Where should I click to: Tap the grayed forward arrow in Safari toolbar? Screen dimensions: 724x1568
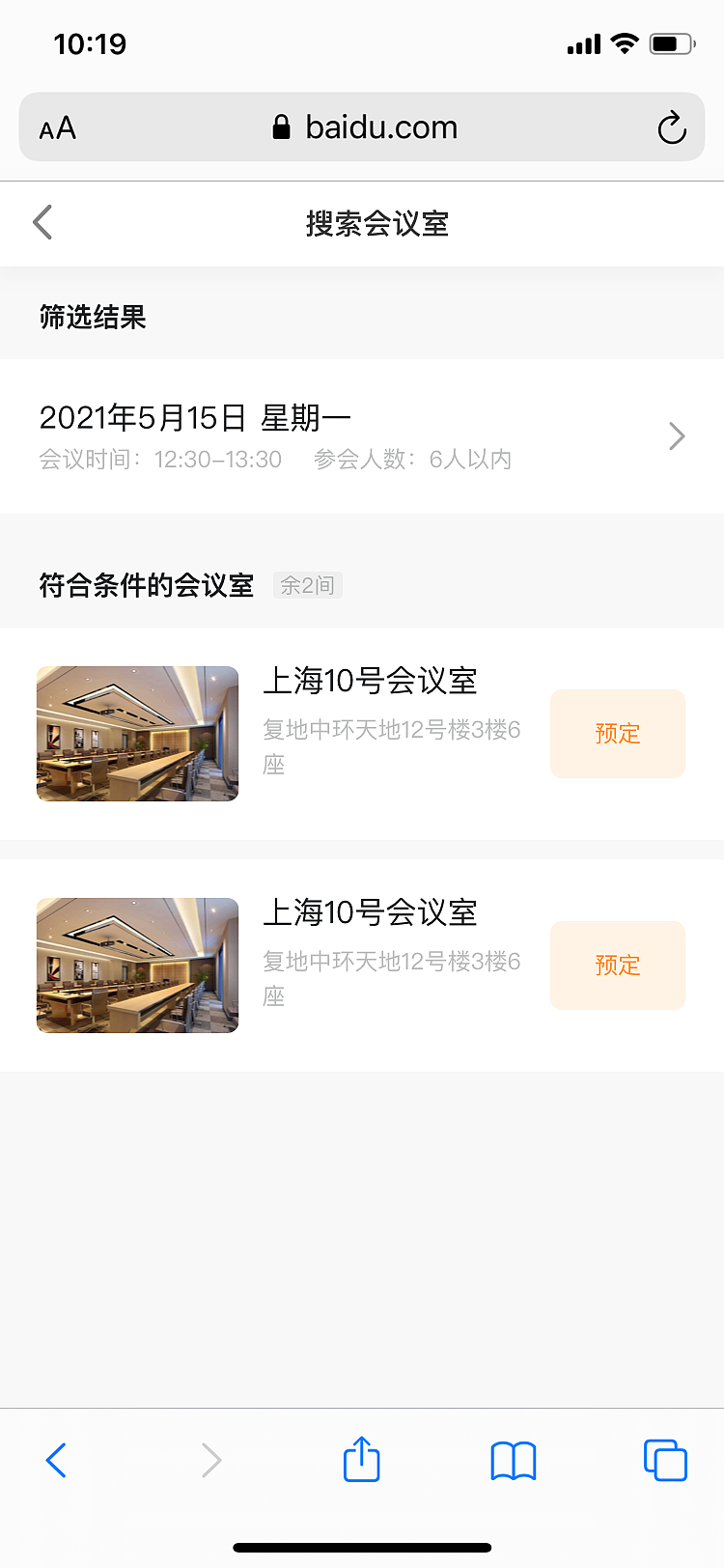(211, 1460)
